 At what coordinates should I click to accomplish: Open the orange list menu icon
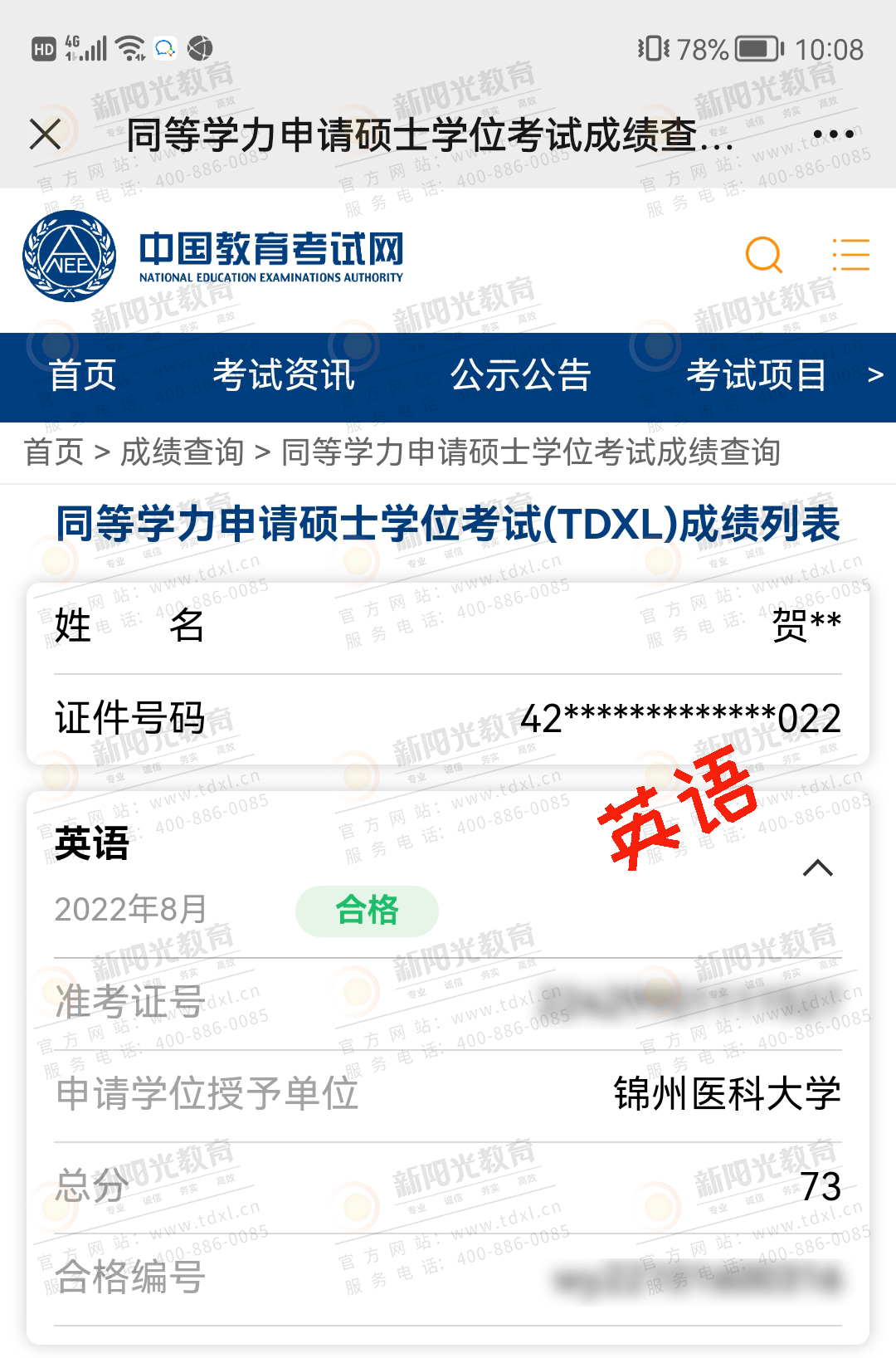tap(850, 255)
